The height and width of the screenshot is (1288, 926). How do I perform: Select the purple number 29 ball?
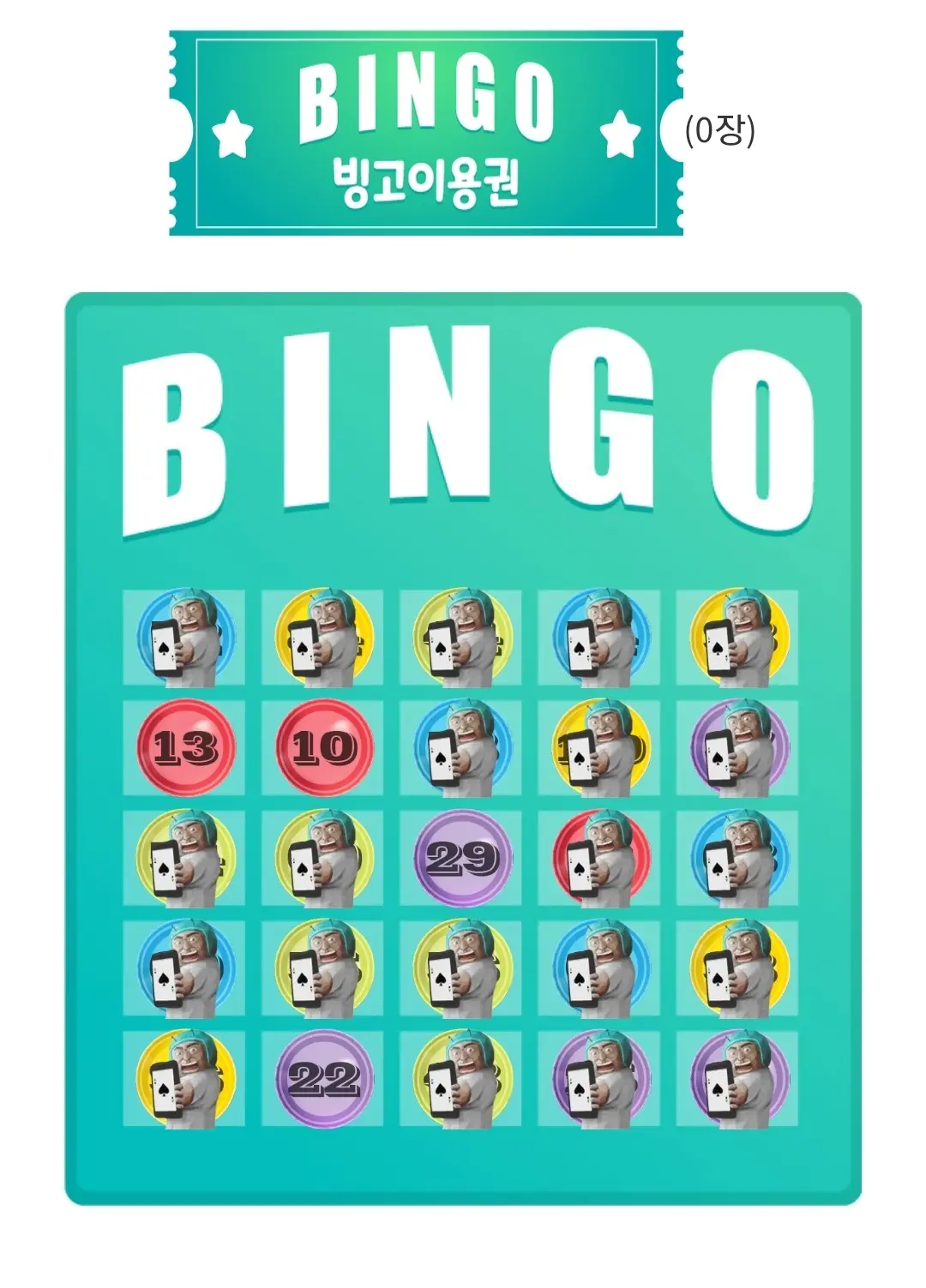point(461,858)
